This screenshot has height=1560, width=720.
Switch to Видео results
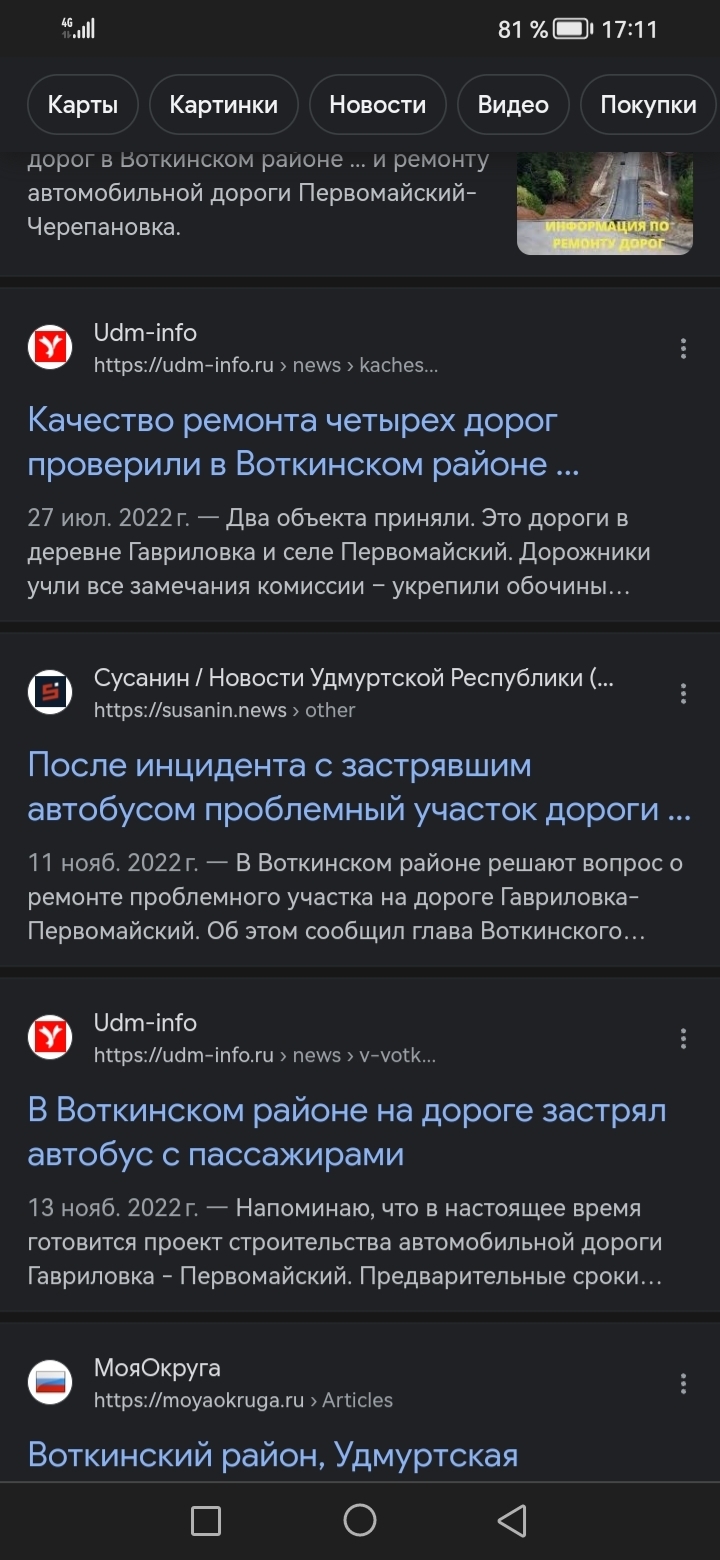[513, 105]
